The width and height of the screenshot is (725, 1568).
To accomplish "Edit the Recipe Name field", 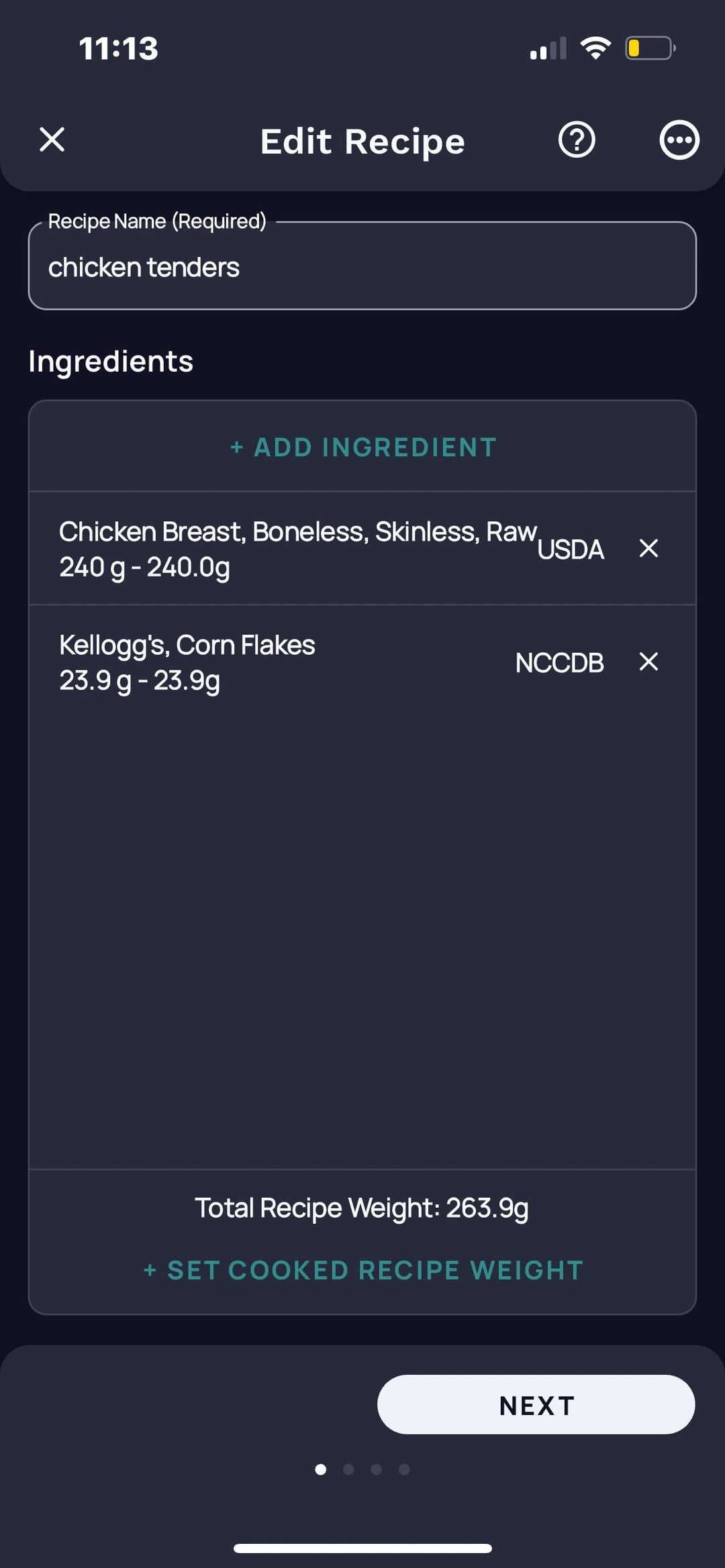I will tap(362, 266).
